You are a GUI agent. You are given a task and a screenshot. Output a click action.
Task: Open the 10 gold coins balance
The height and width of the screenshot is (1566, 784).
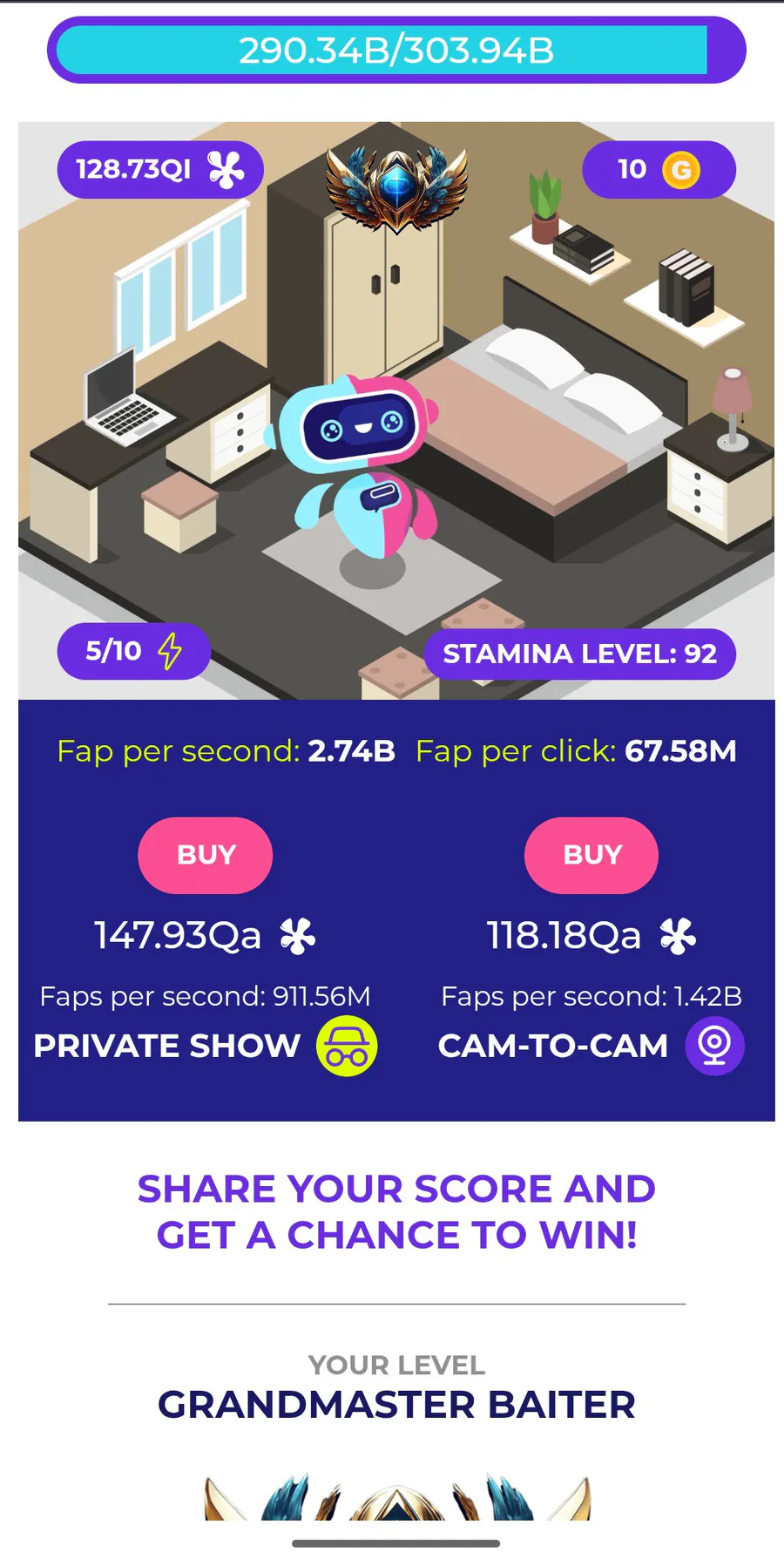pyautogui.click(x=659, y=169)
